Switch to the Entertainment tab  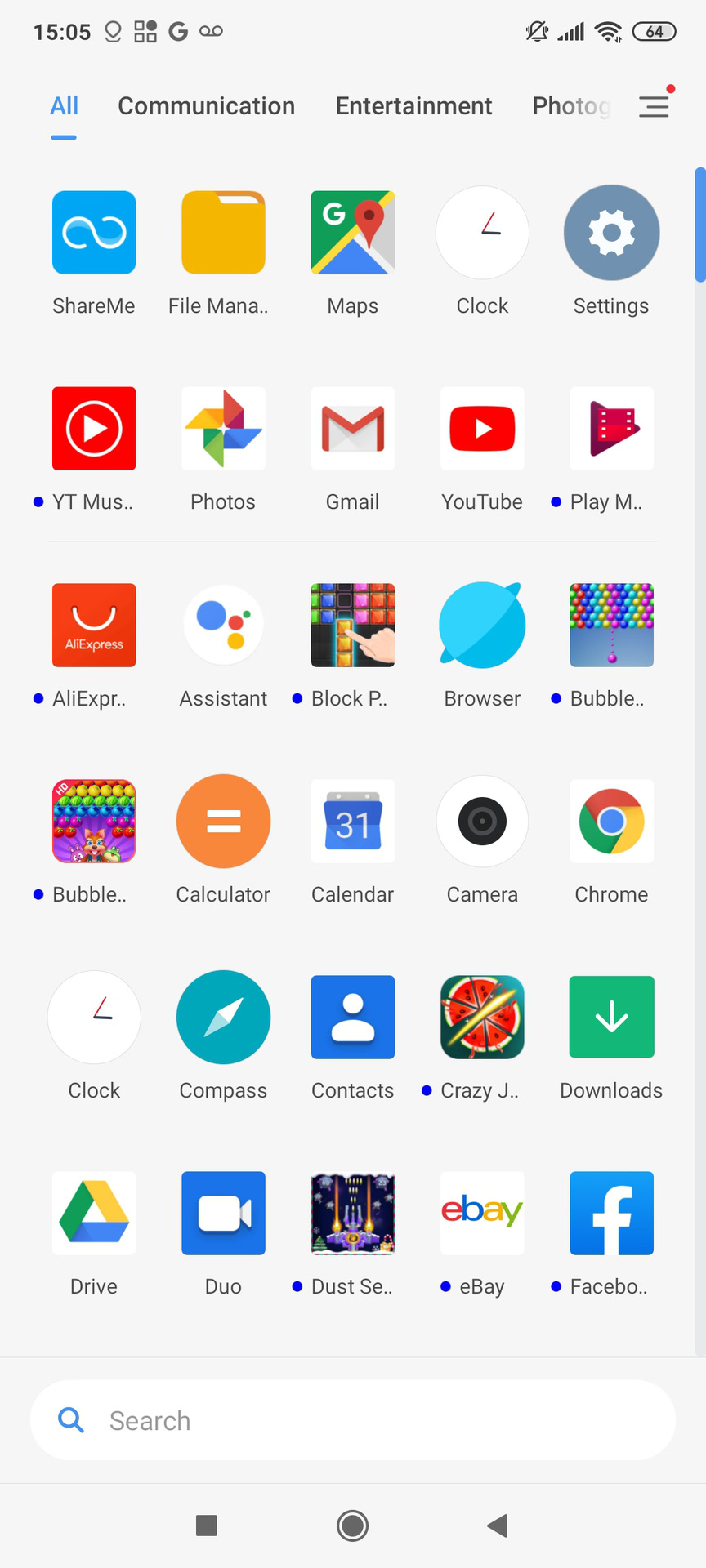click(x=413, y=106)
